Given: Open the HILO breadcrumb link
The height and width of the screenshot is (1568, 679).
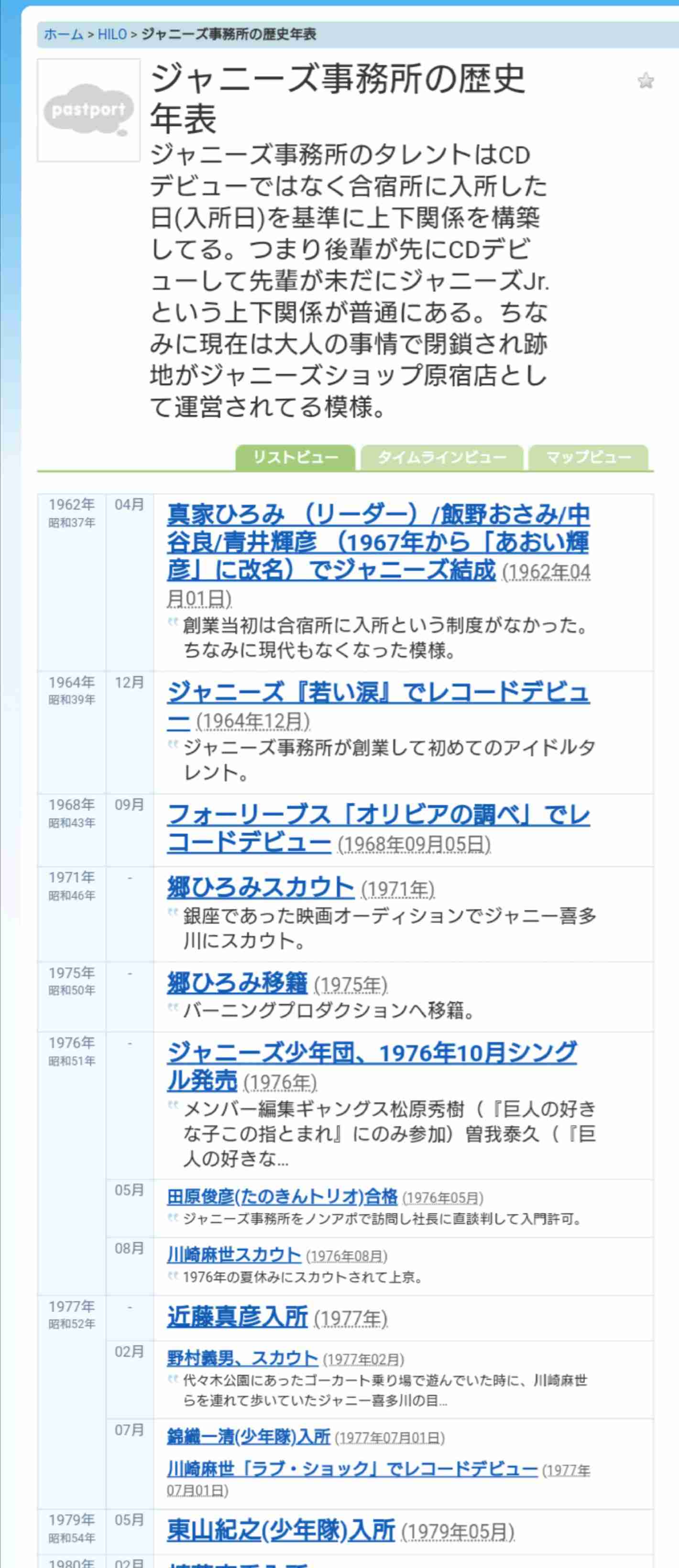Looking at the screenshot, I should pyautogui.click(x=112, y=35).
